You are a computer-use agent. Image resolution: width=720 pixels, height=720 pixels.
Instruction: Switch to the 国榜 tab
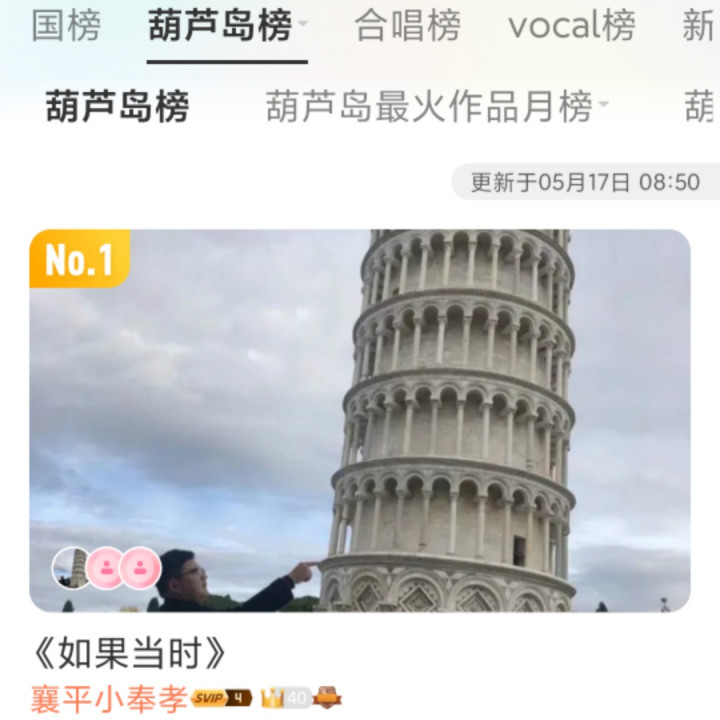tap(66, 26)
